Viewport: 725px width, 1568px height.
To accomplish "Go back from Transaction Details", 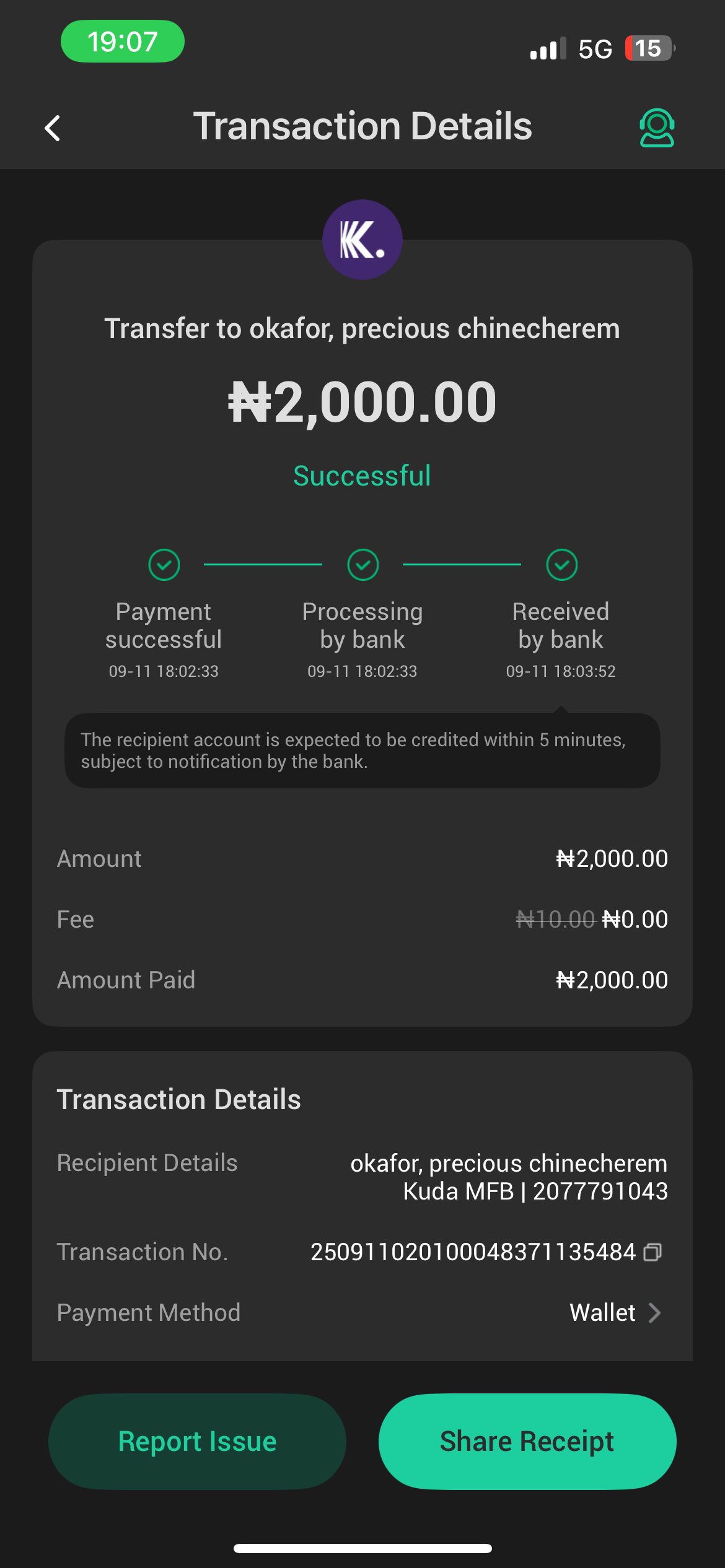I will (x=53, y=128).
